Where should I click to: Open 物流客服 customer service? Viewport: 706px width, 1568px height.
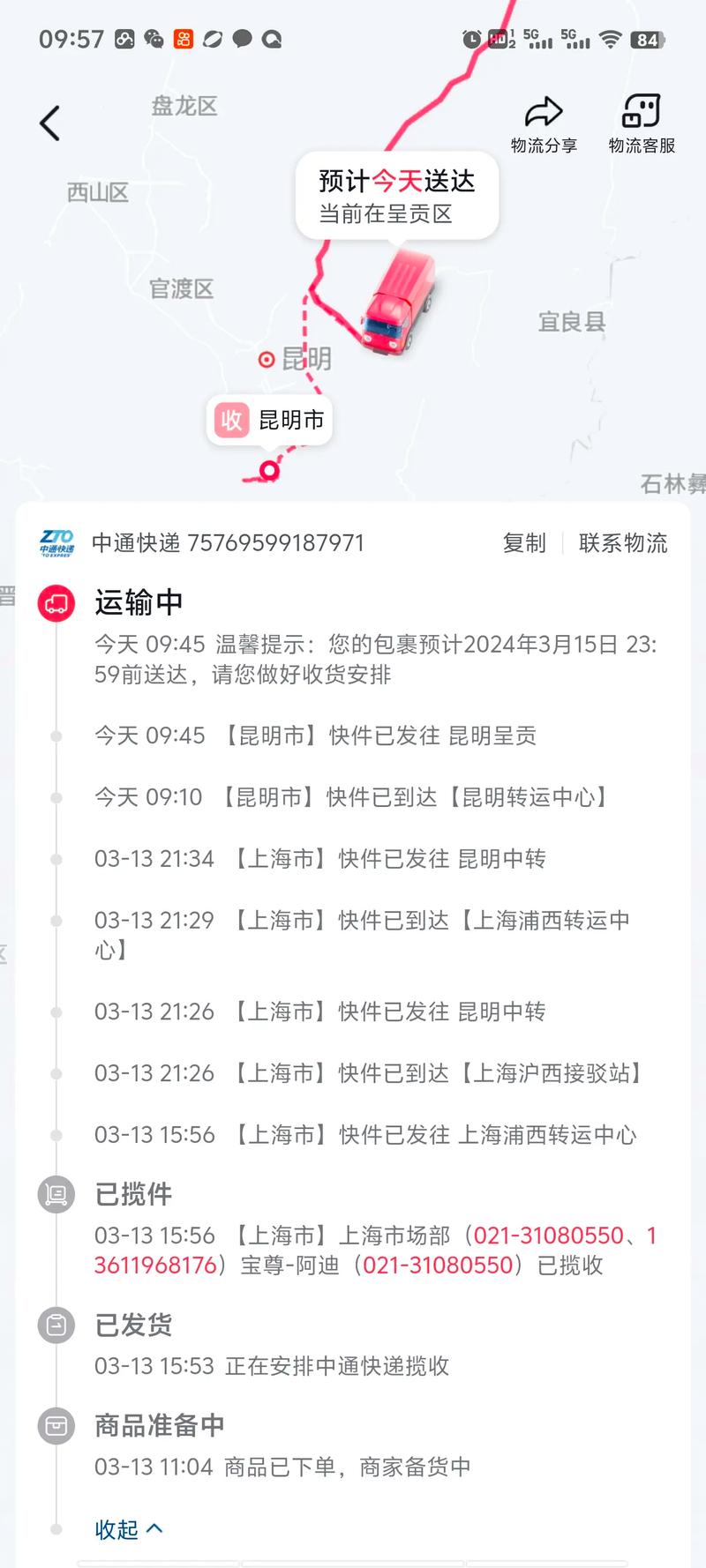(640, 123)
